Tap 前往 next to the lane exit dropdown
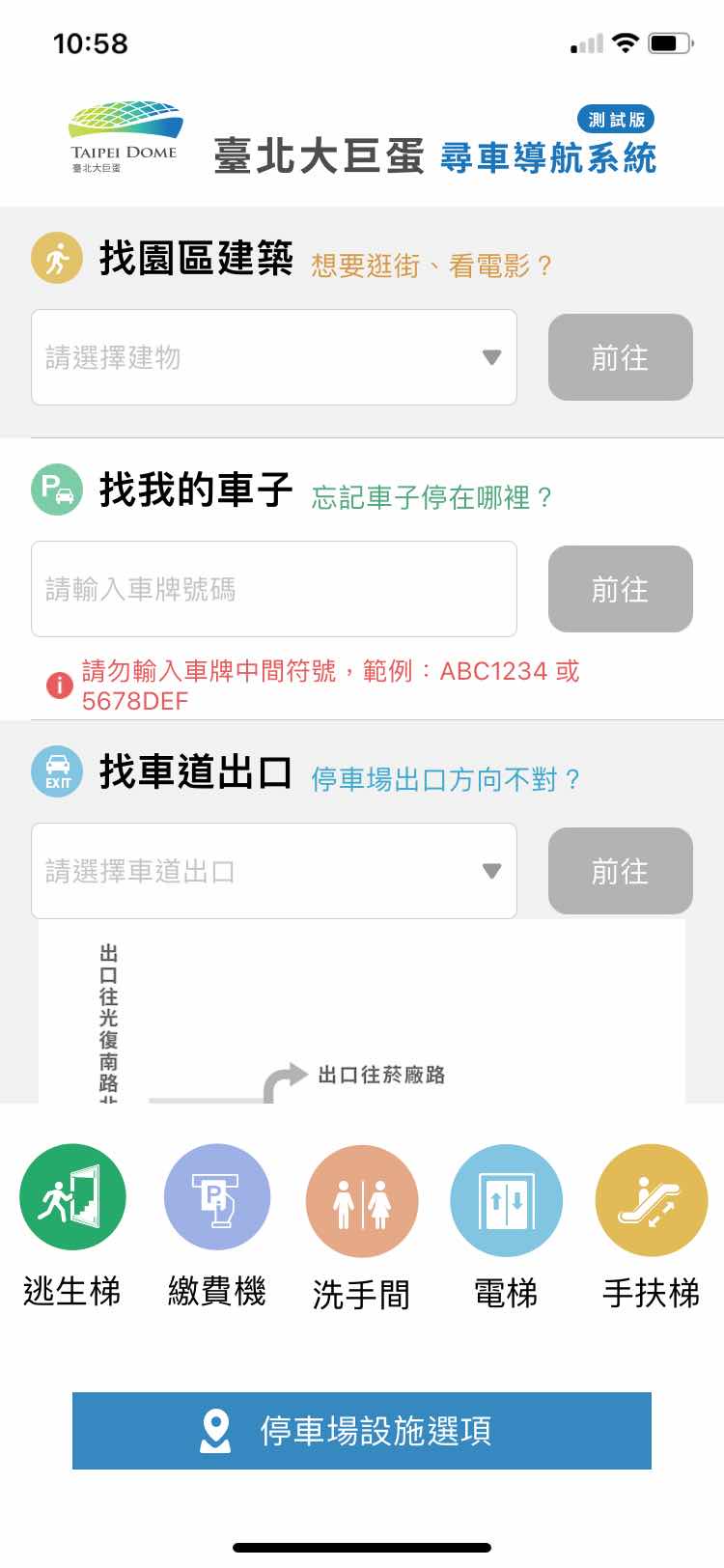724x1568 pixels. (x=620, y=871)
